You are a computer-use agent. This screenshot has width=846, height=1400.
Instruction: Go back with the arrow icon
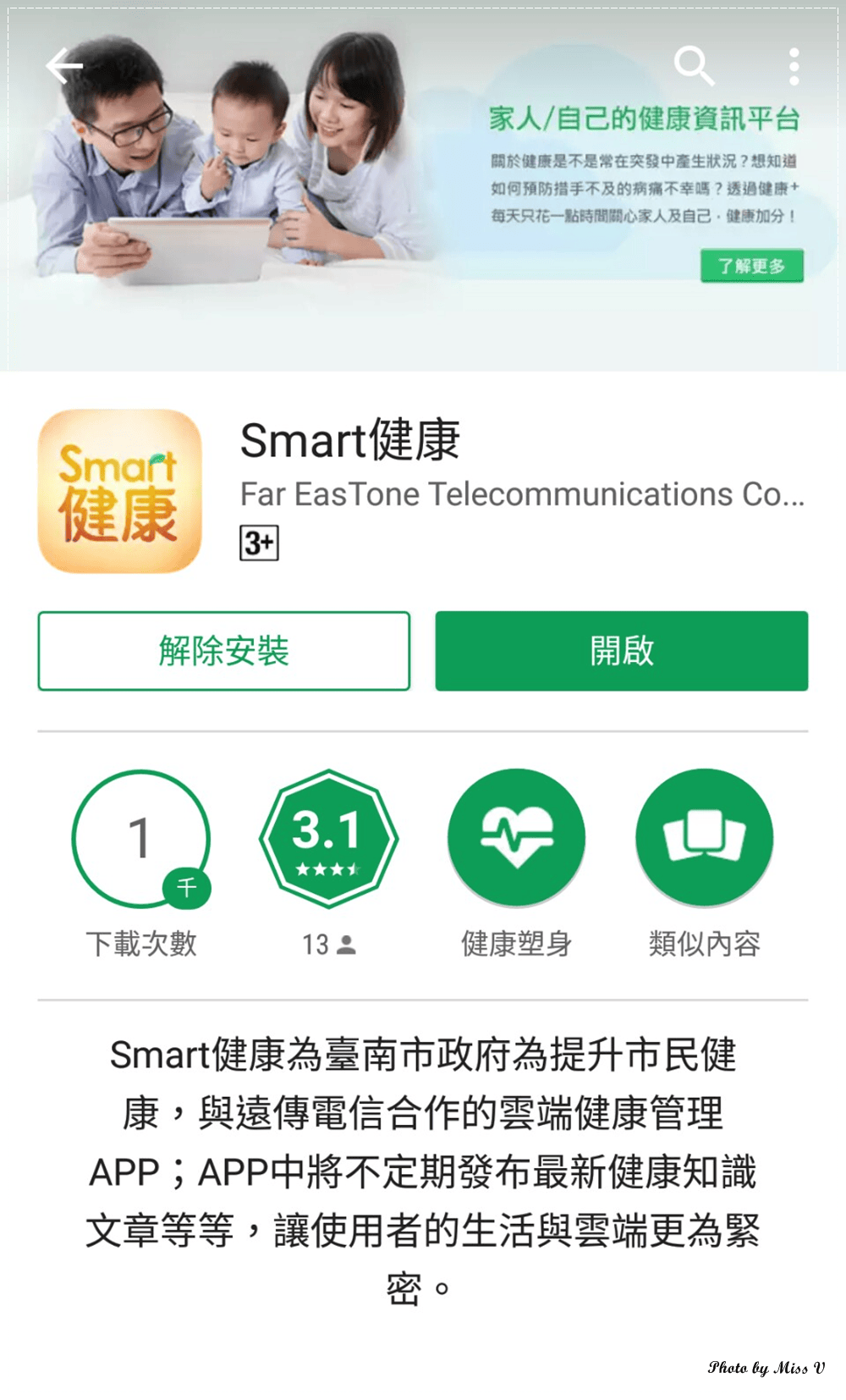coord(64,66)
